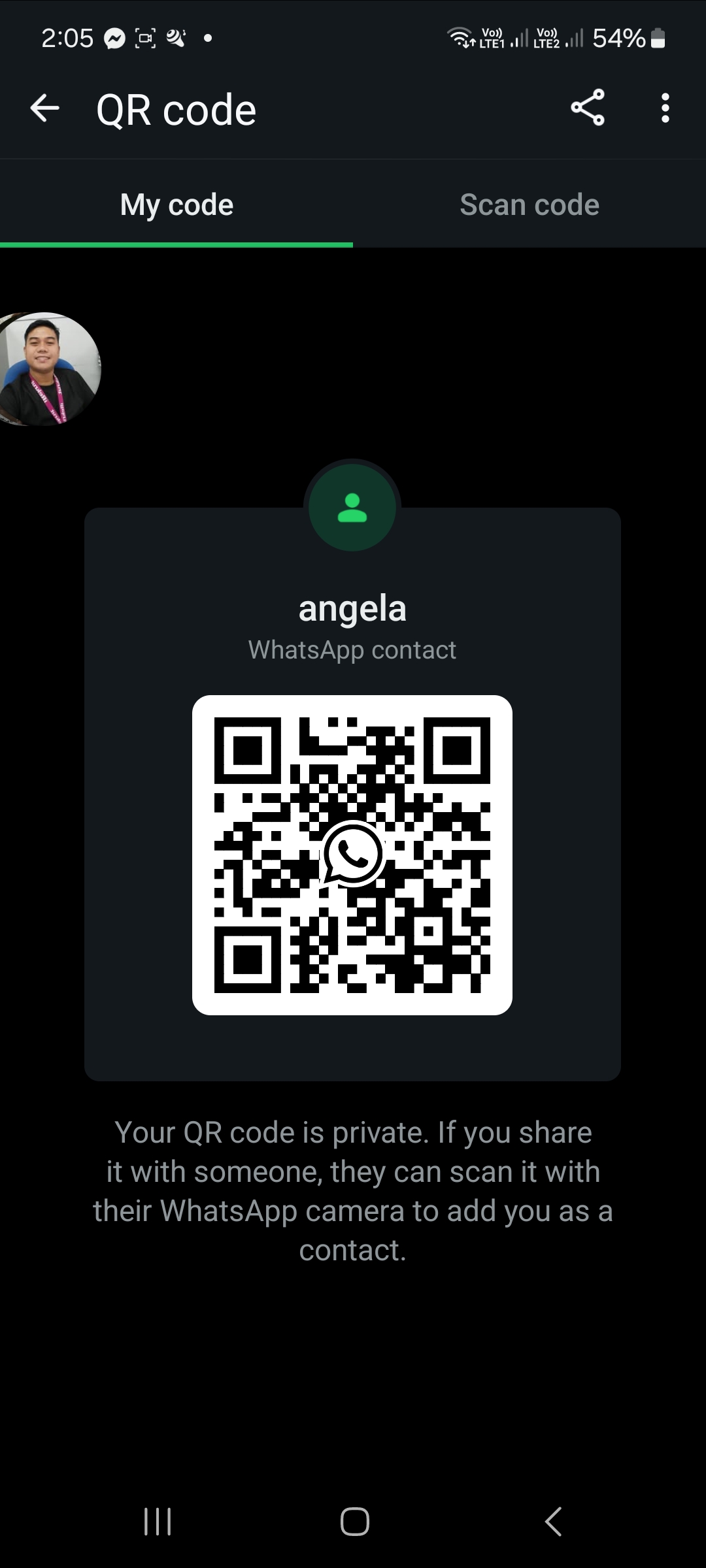Open recent apps in the navigation bar
This screenshot has width=706, height=1568.
[158, 1521]
